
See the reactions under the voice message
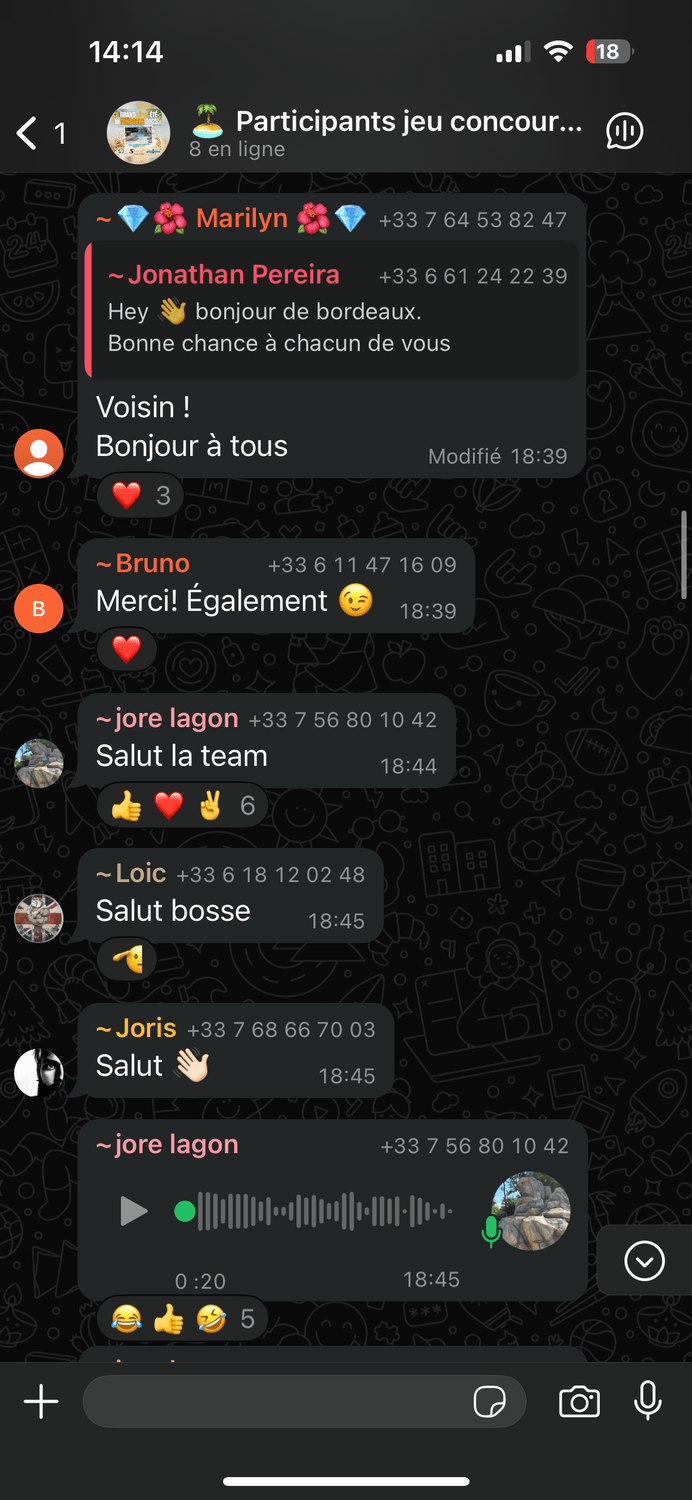click(182, 1319)
